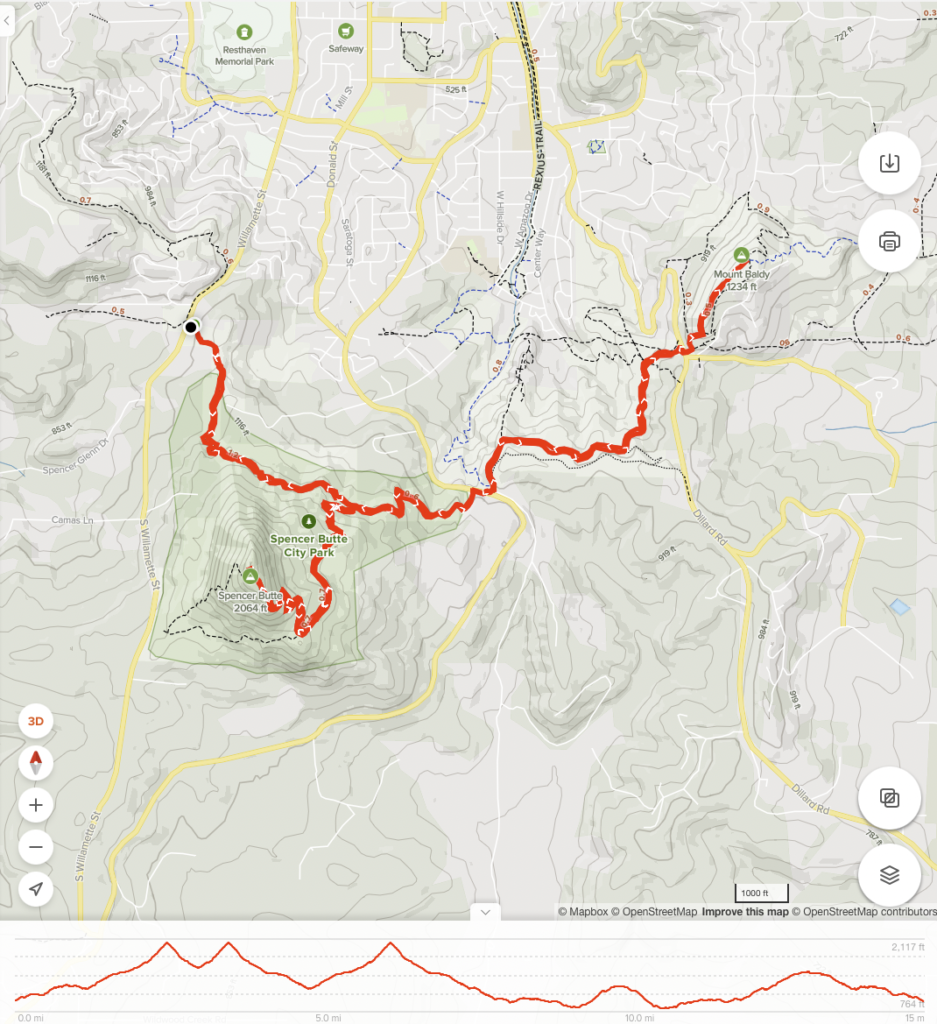Reset map orientation with the compass
The height and width of the screenshot is (1024, 937).
pos(36,763)
